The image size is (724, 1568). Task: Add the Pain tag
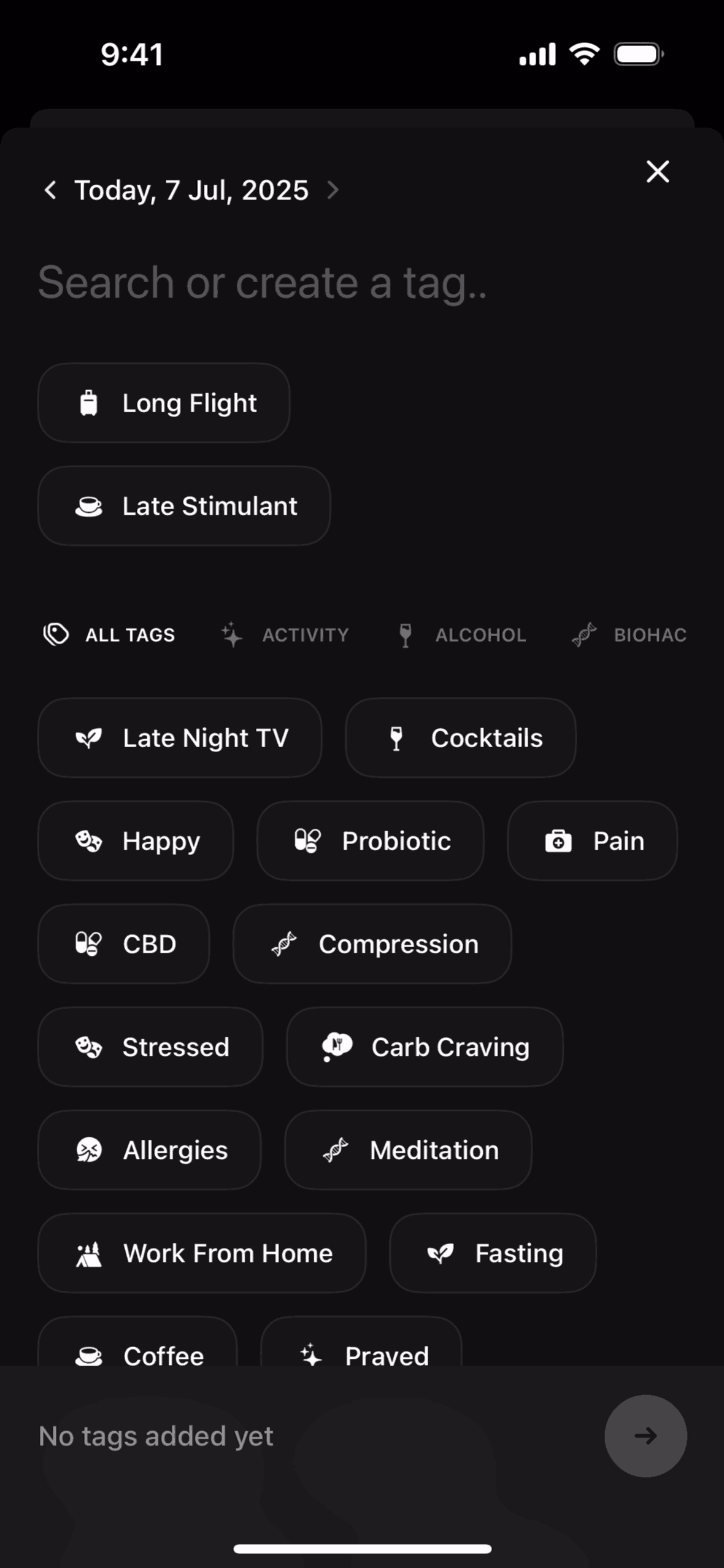click(592, 841)
